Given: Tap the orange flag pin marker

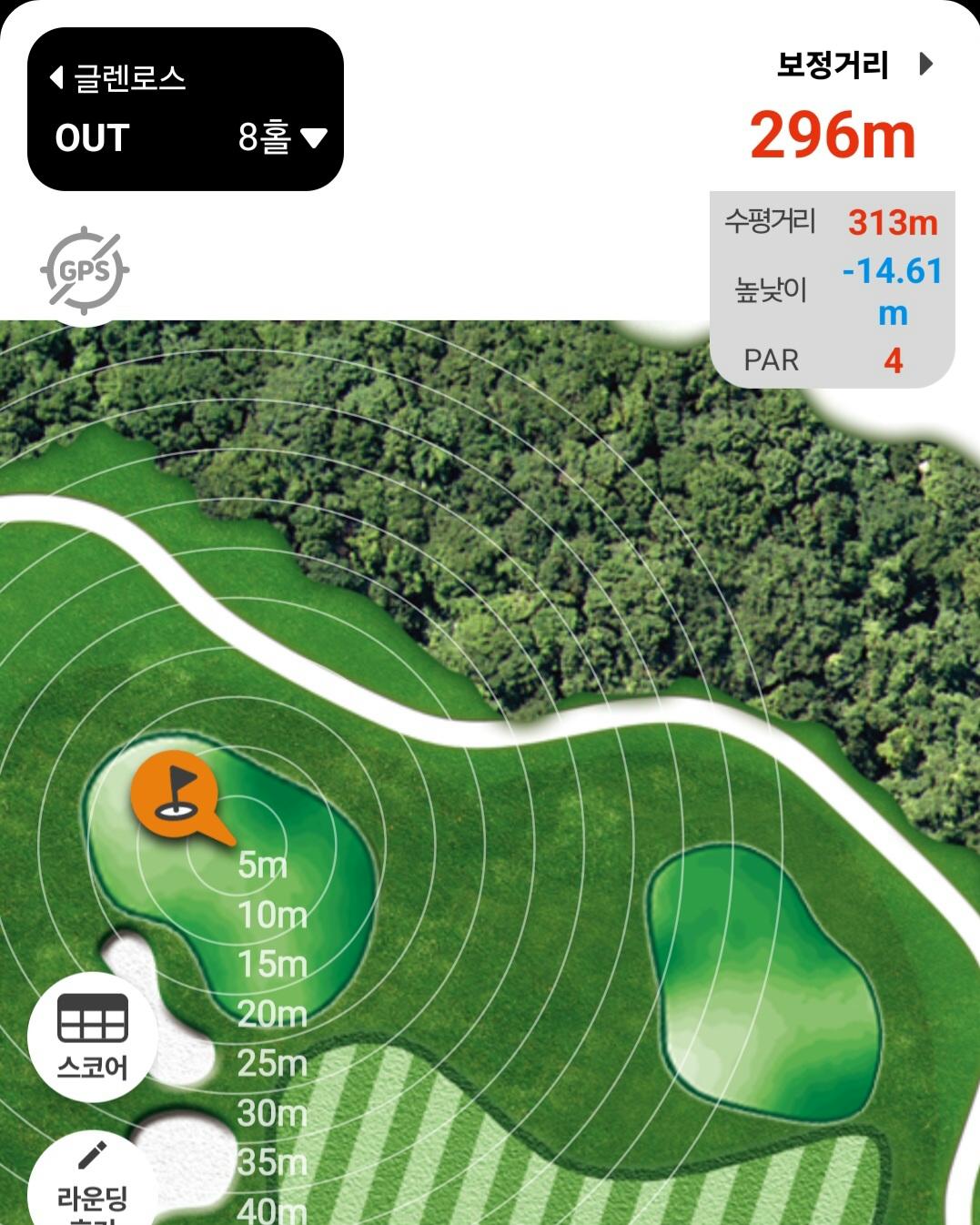Looking at the screenshot, I should (175, 790).
